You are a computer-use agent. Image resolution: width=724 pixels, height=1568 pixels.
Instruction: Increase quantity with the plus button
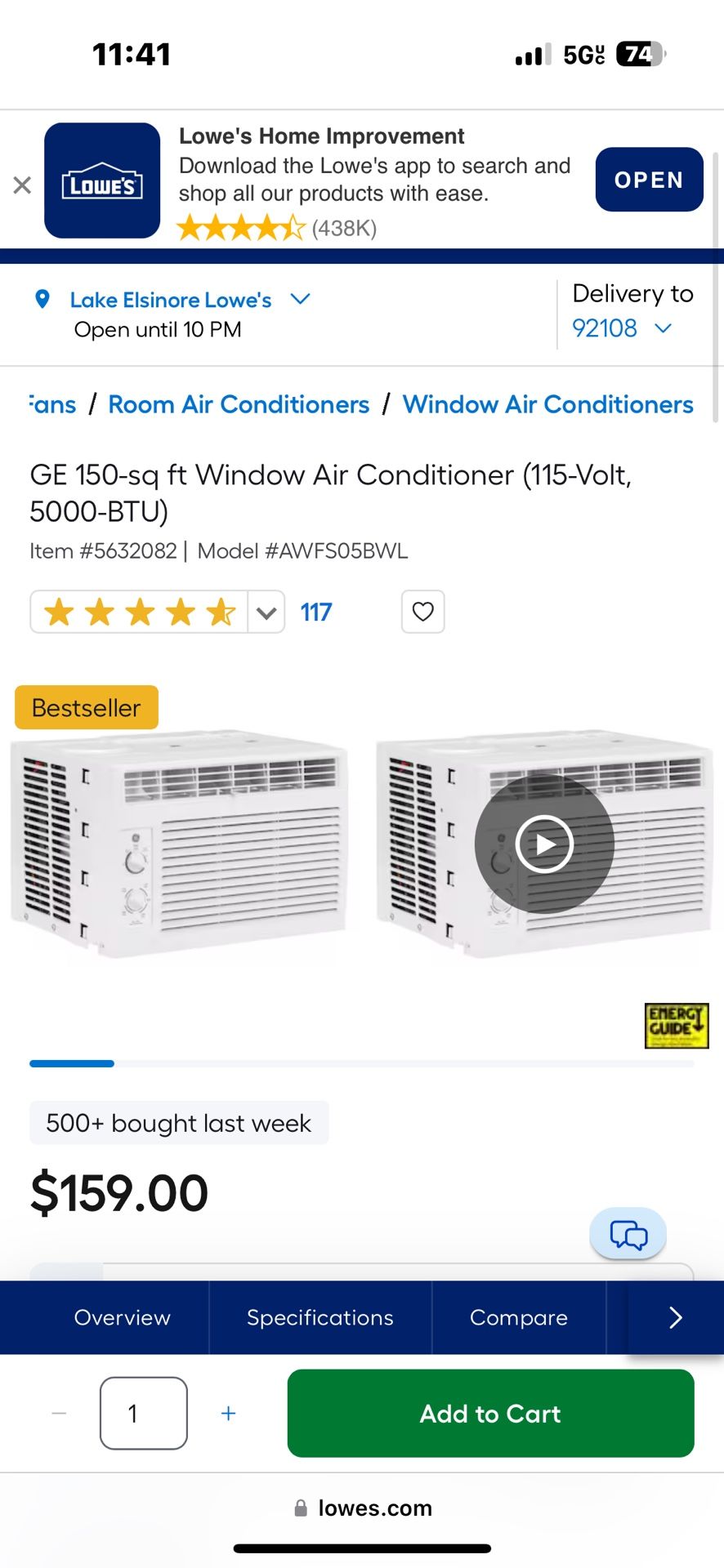click(x=228, y=1414)
